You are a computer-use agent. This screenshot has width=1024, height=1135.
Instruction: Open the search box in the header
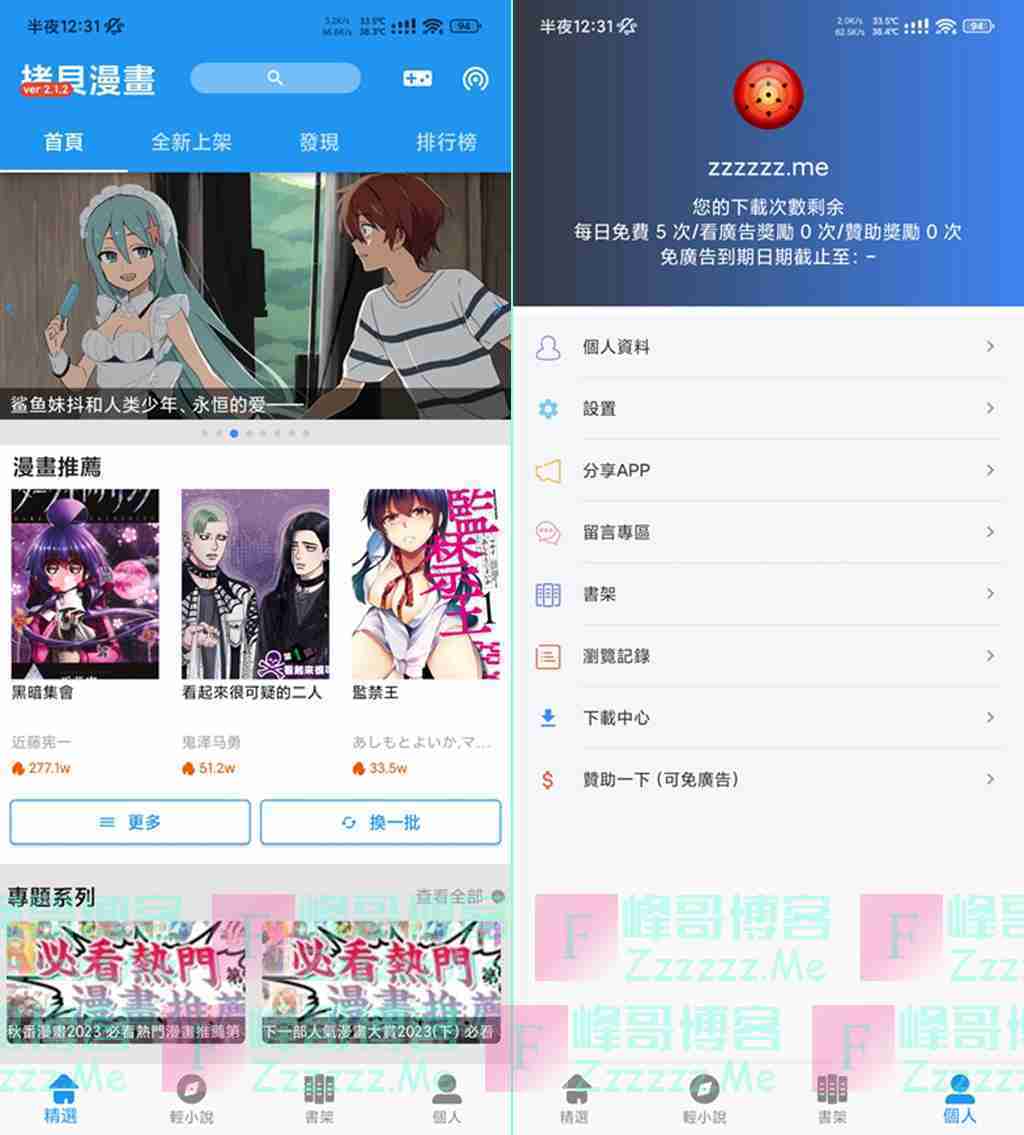275,78
